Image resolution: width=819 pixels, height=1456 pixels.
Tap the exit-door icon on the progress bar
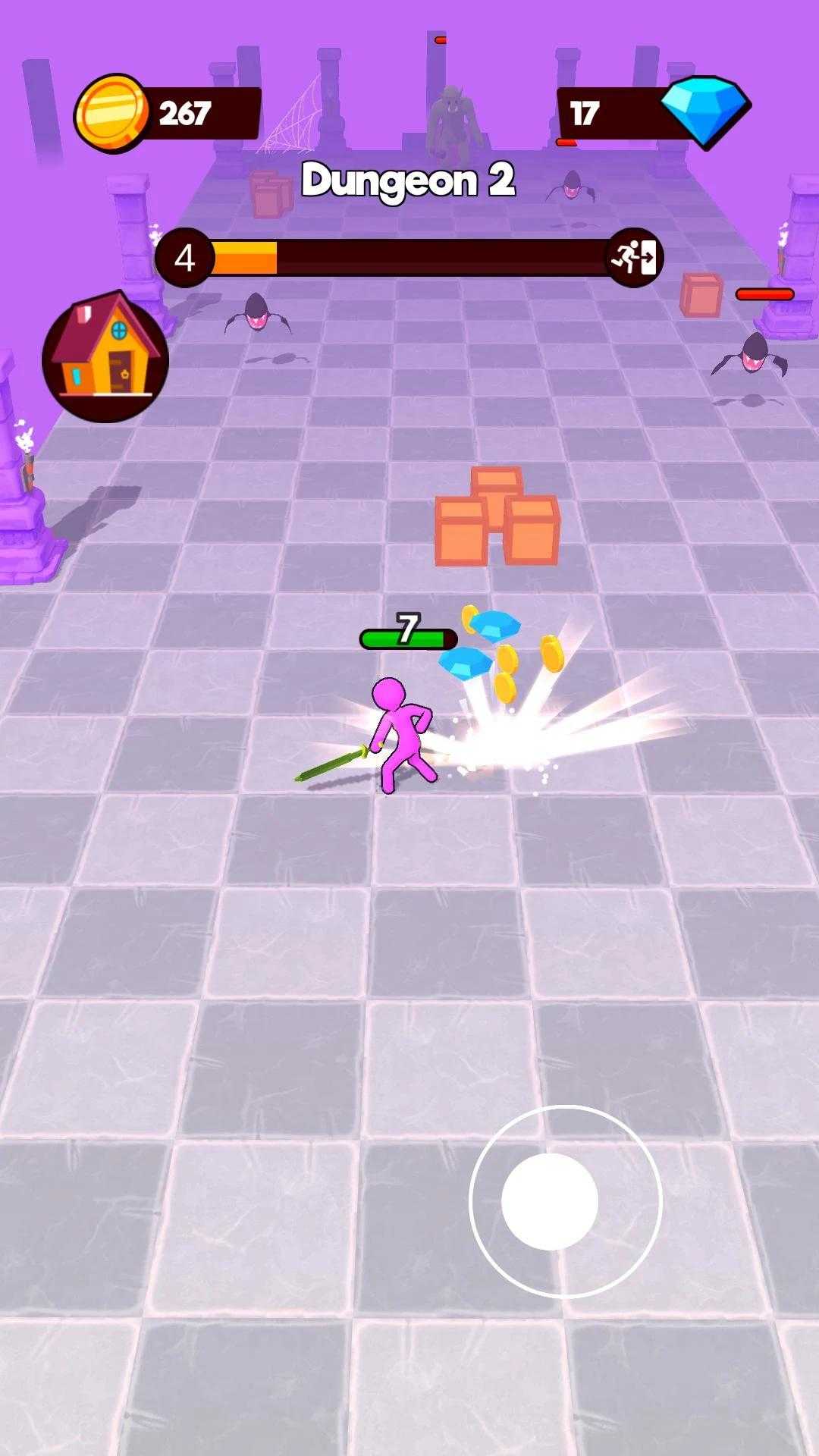pyautogui.click(x=635, y=258)
